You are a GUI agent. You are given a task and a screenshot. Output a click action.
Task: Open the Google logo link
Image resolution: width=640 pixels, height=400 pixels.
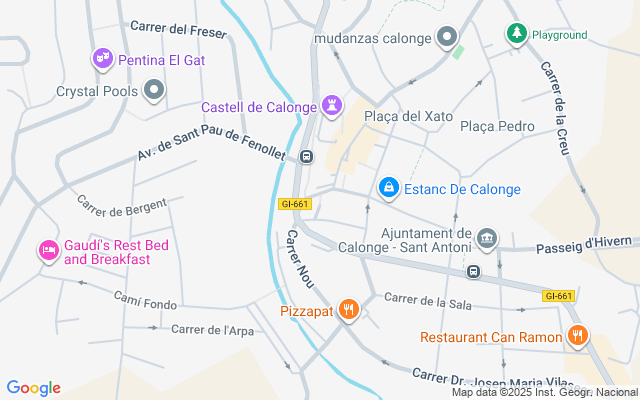pos(34,388)
